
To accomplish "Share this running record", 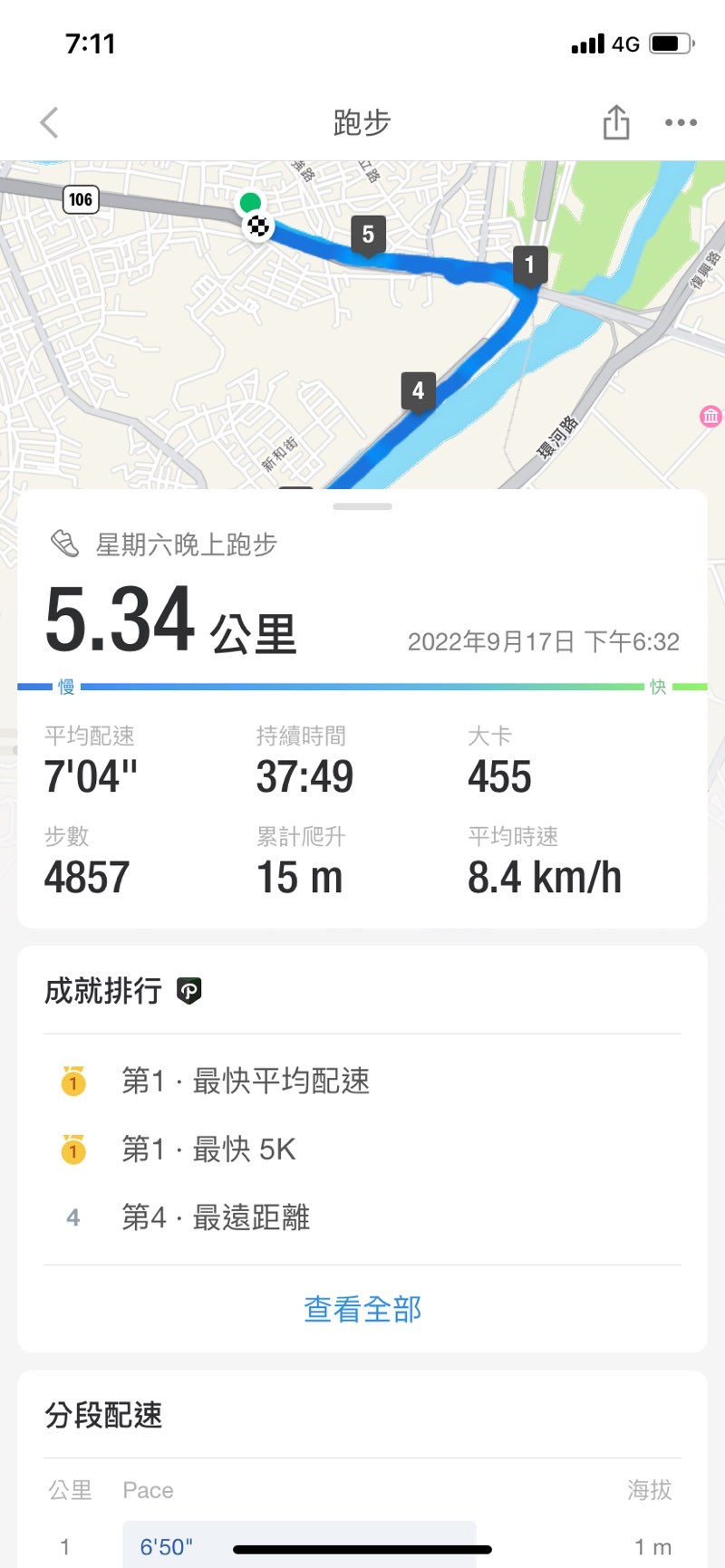I will click(x=616, y=121).
